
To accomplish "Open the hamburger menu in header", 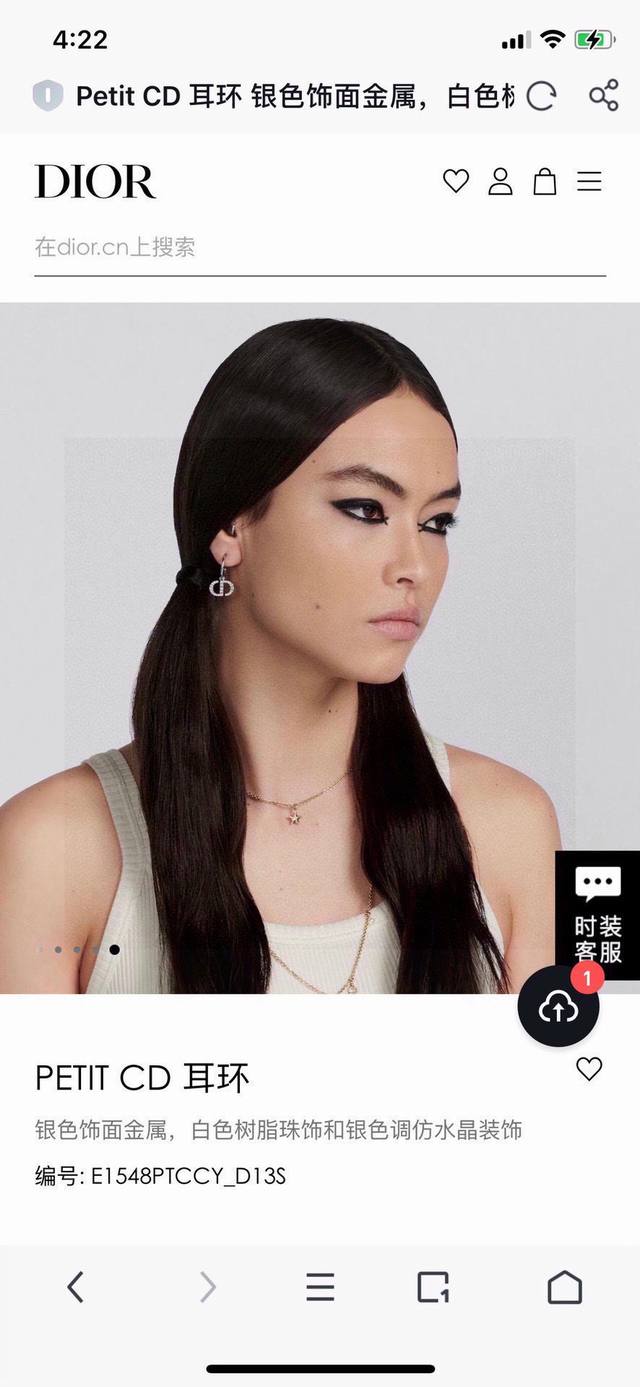I will pos(590,181).
